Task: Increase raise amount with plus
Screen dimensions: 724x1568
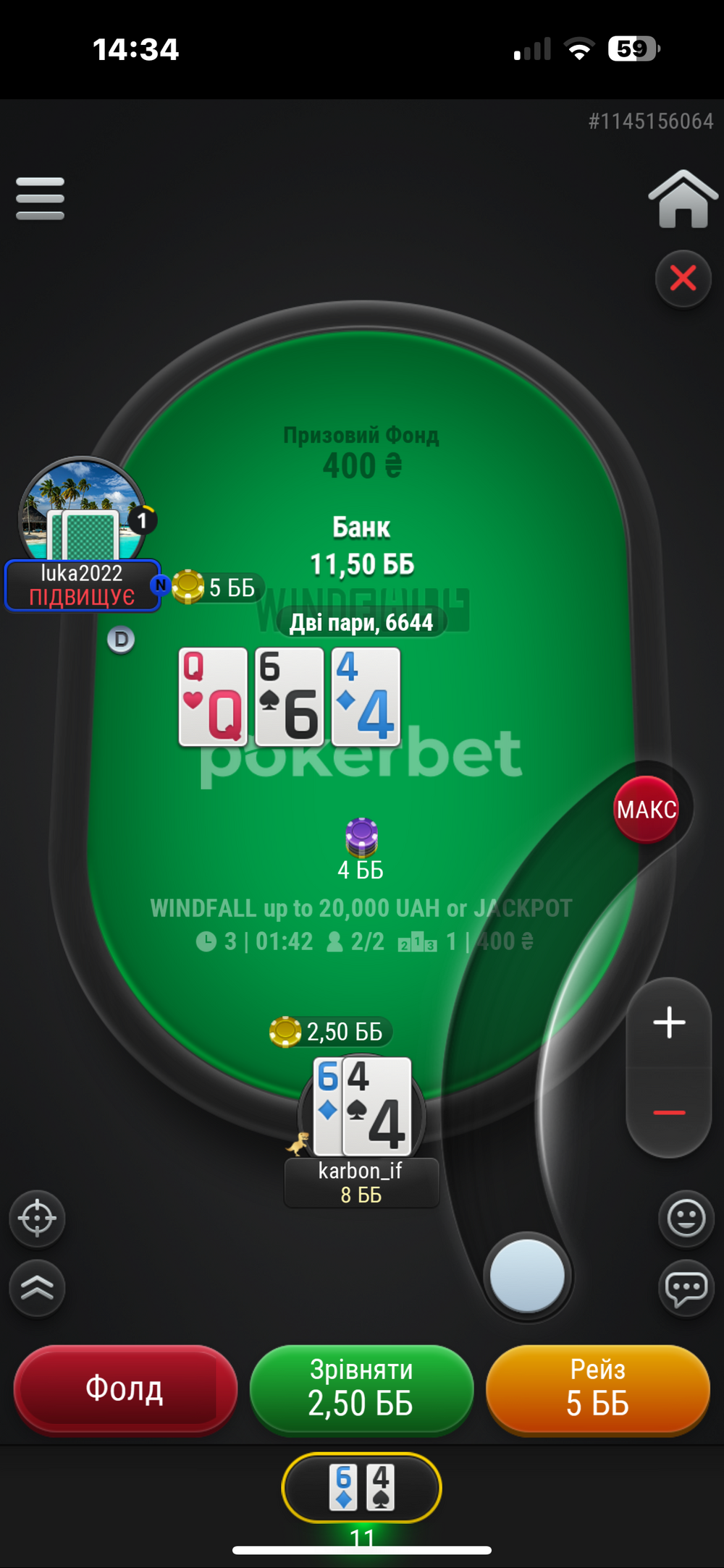Action: pyautogui.click(x=669, y=1022)
